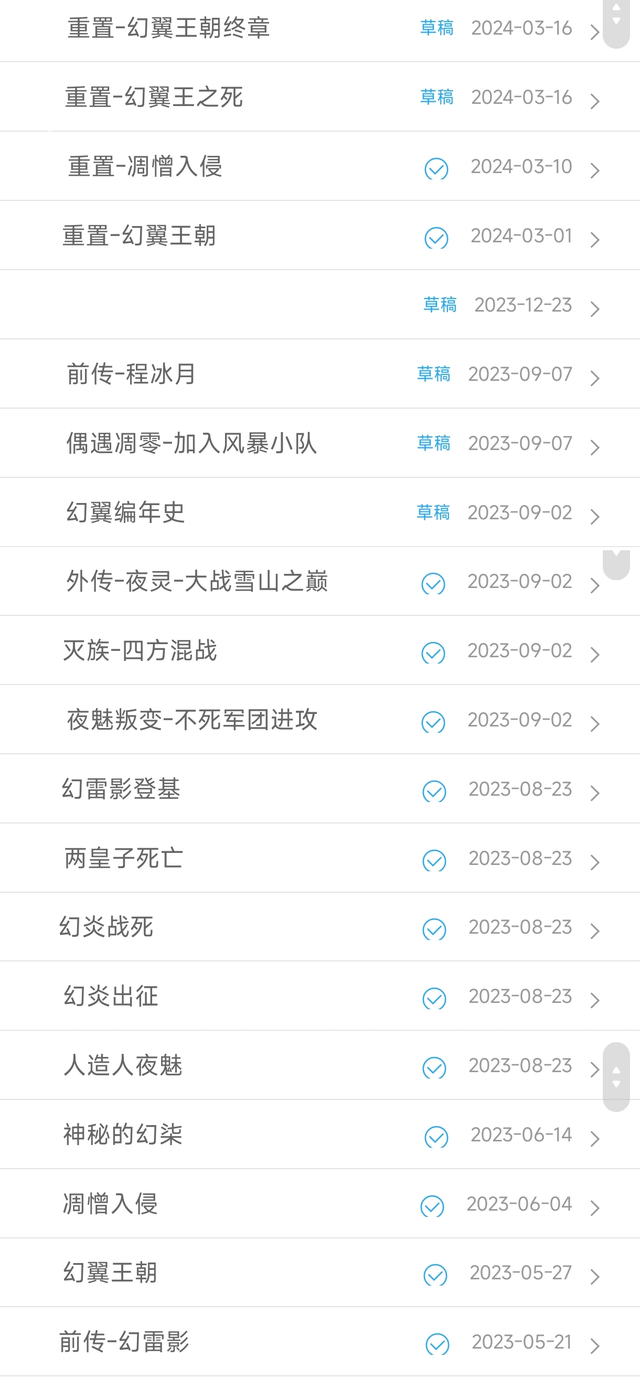Open the draft 偶遇凋零-加入风暴小队
Viewport: 640px width, 1379px height.
320,443
